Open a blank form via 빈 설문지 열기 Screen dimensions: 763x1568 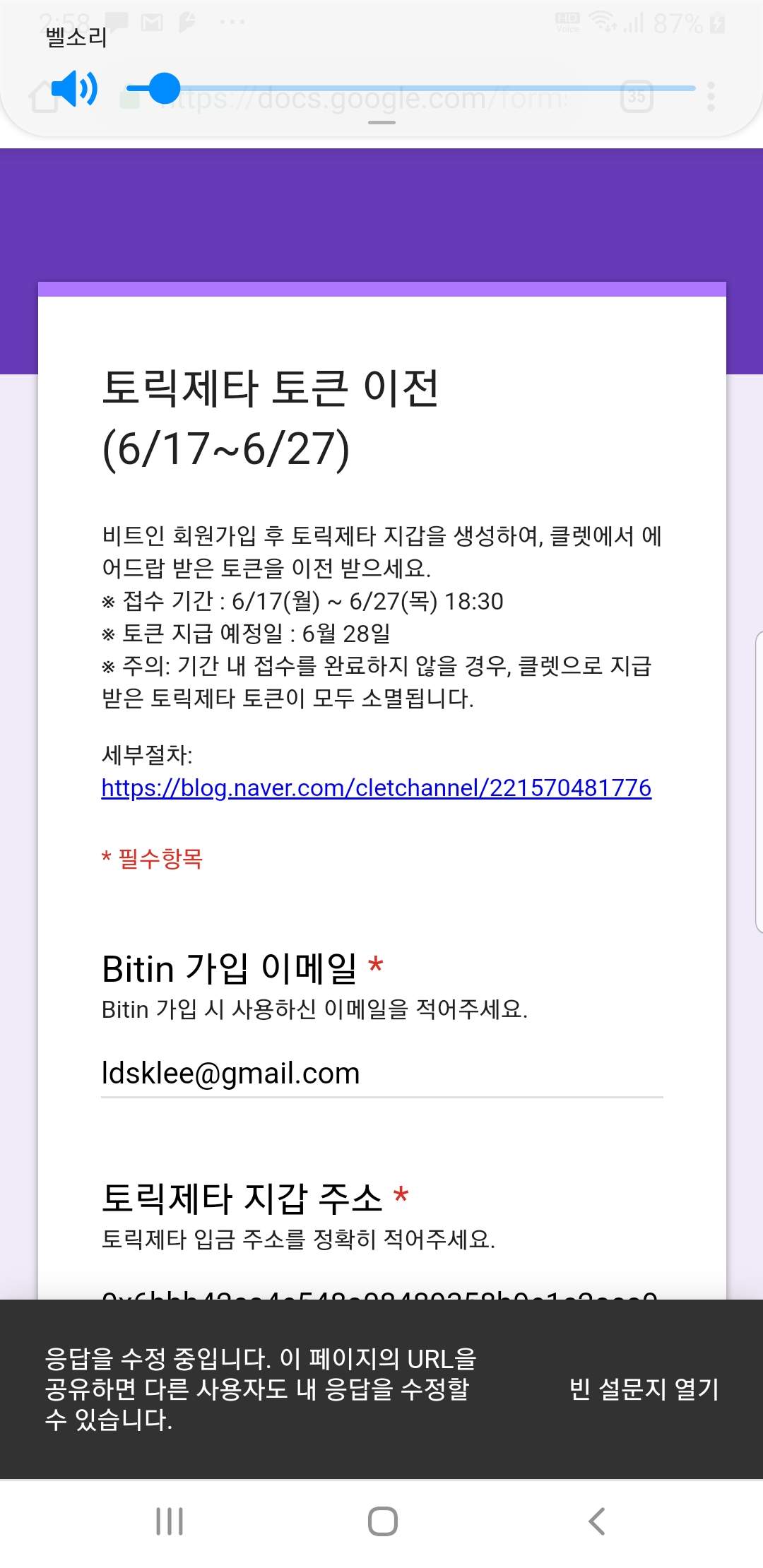[x=644, y=1389]
